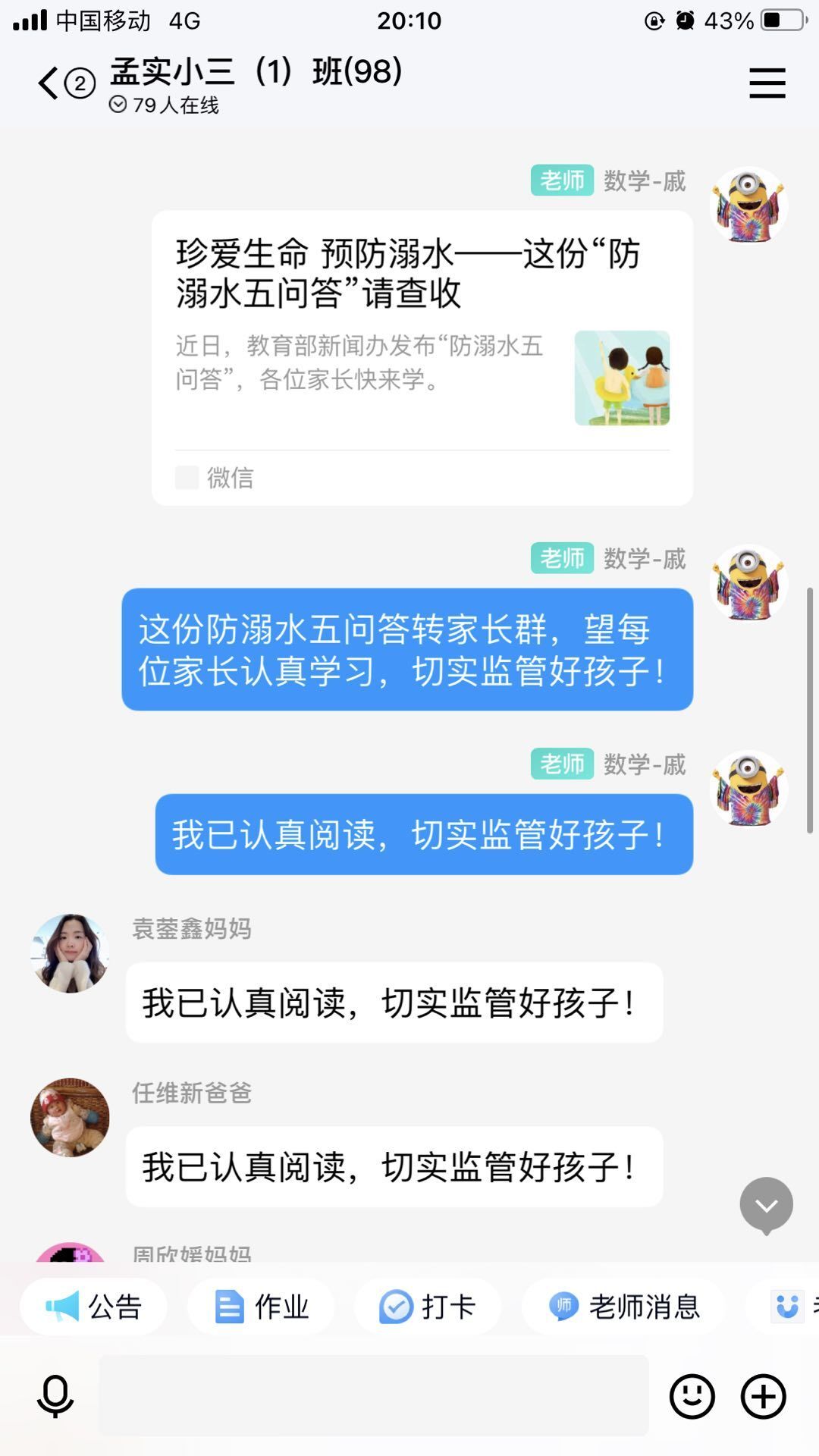Open the 公告 announcements shortcut
Screen dimensions: 819x1456
coord(93,1307)
